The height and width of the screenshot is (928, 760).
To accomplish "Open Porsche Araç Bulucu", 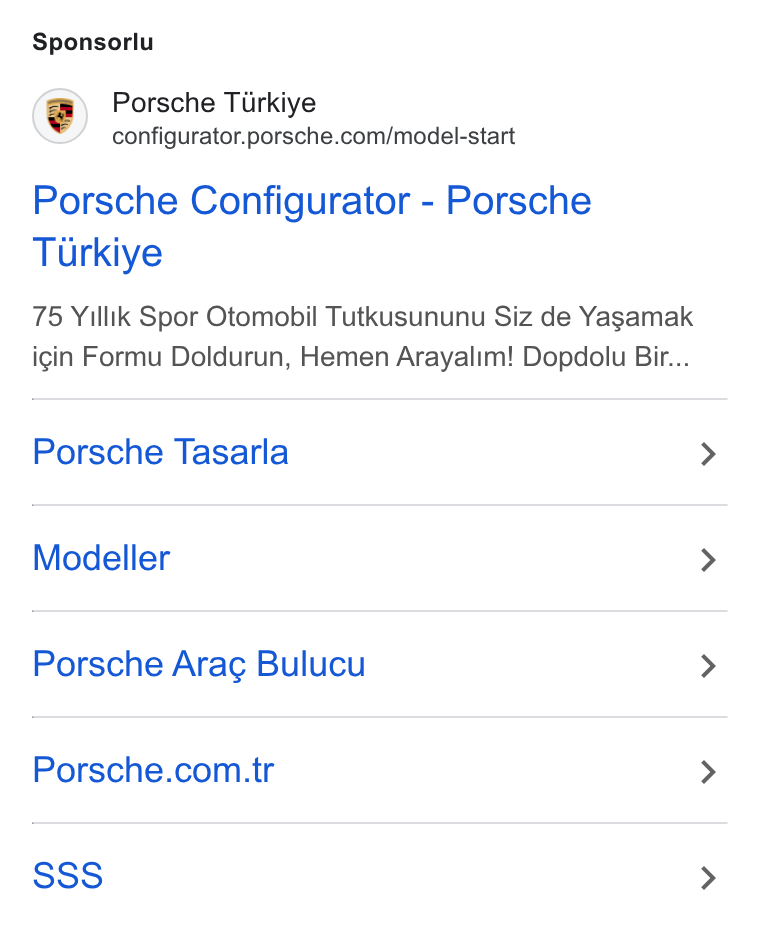I will (x=379, y=665).
